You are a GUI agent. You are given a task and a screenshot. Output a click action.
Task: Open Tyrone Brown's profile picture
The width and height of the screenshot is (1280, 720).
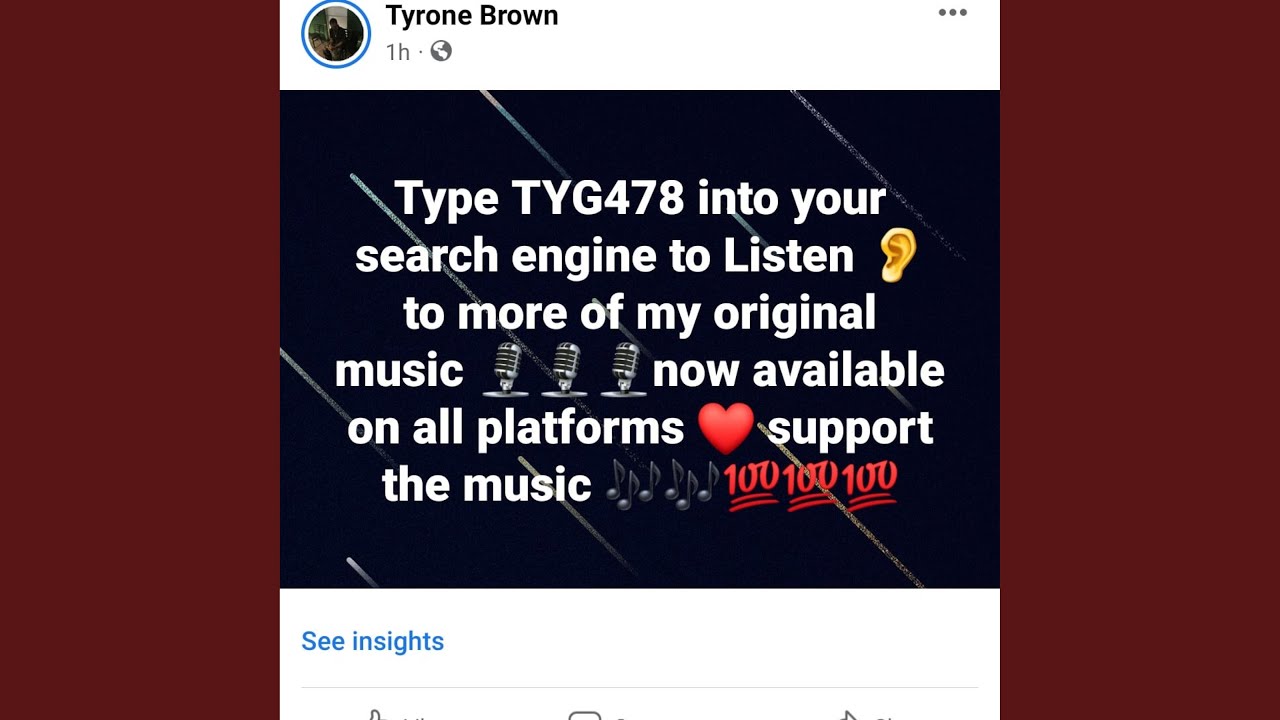(336, 34)
